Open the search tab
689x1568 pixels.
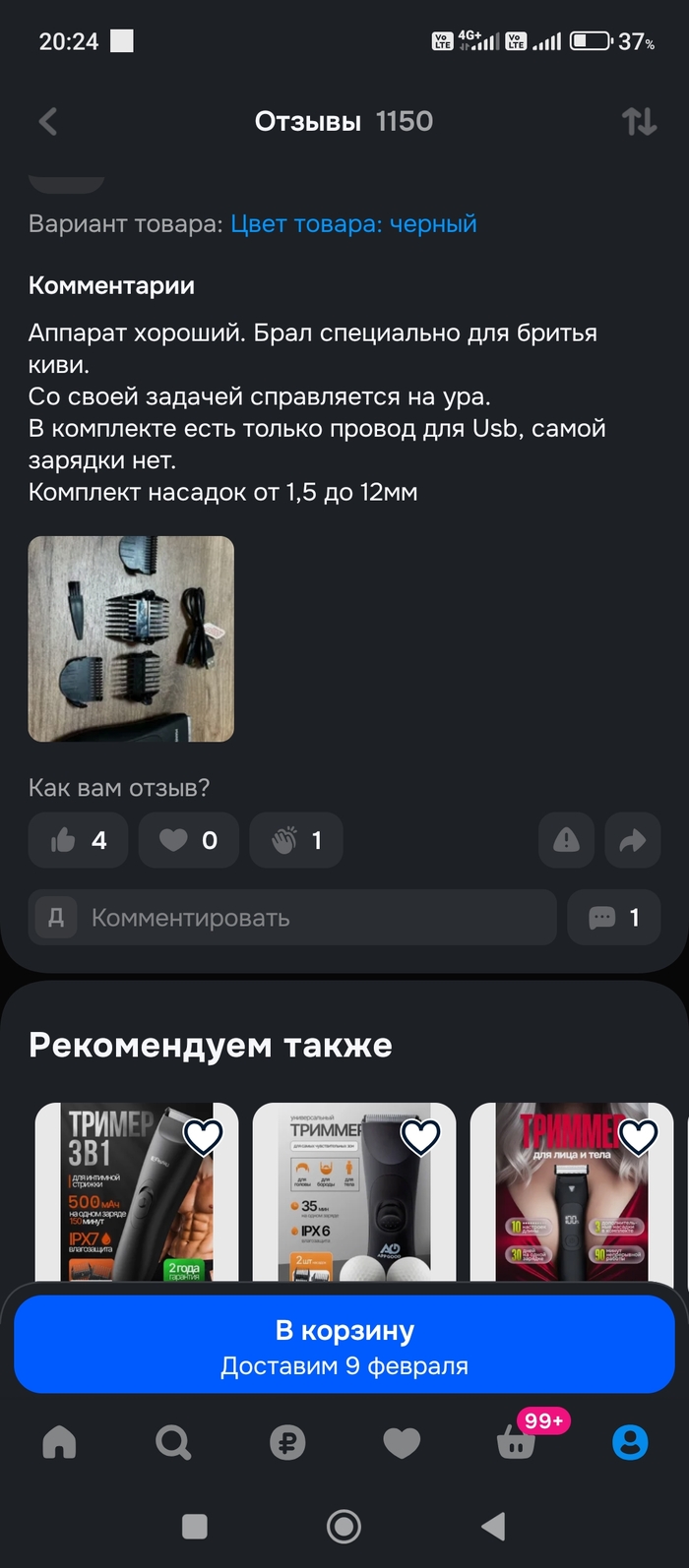tap(173, 1443)
